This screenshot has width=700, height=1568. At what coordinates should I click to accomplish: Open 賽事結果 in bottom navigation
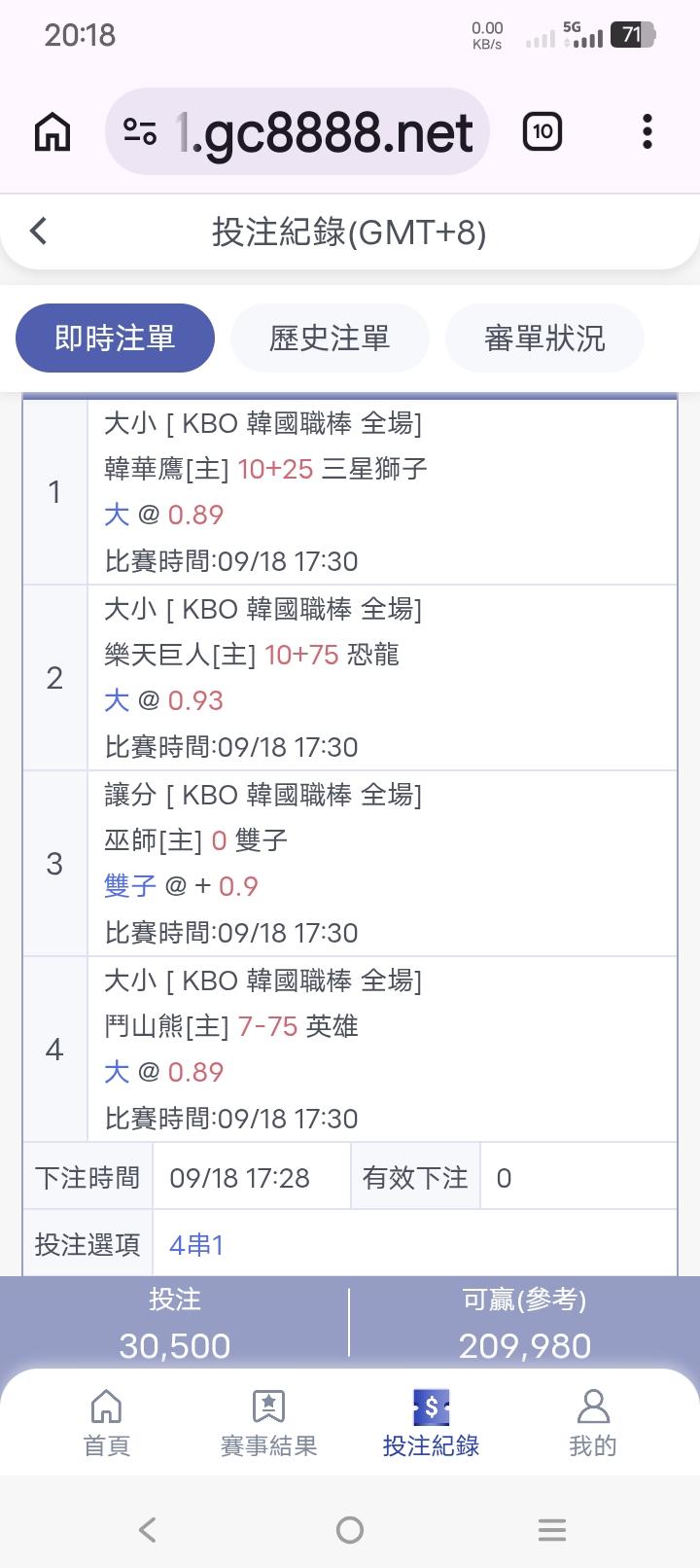click(268, 1423)
